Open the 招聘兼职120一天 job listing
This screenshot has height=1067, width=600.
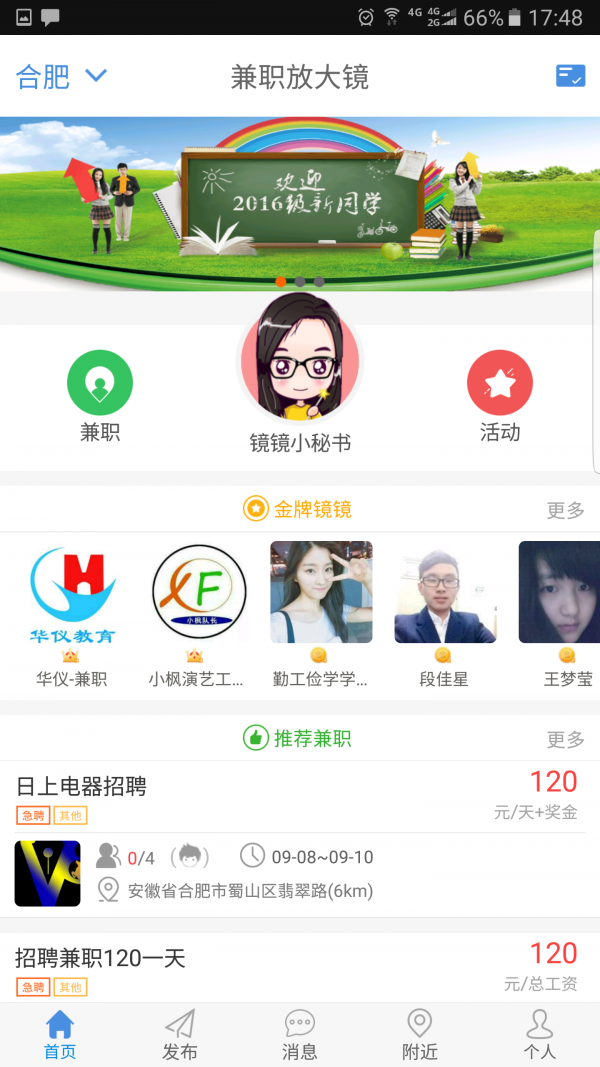pyautogui.click(x=300, y=965)
